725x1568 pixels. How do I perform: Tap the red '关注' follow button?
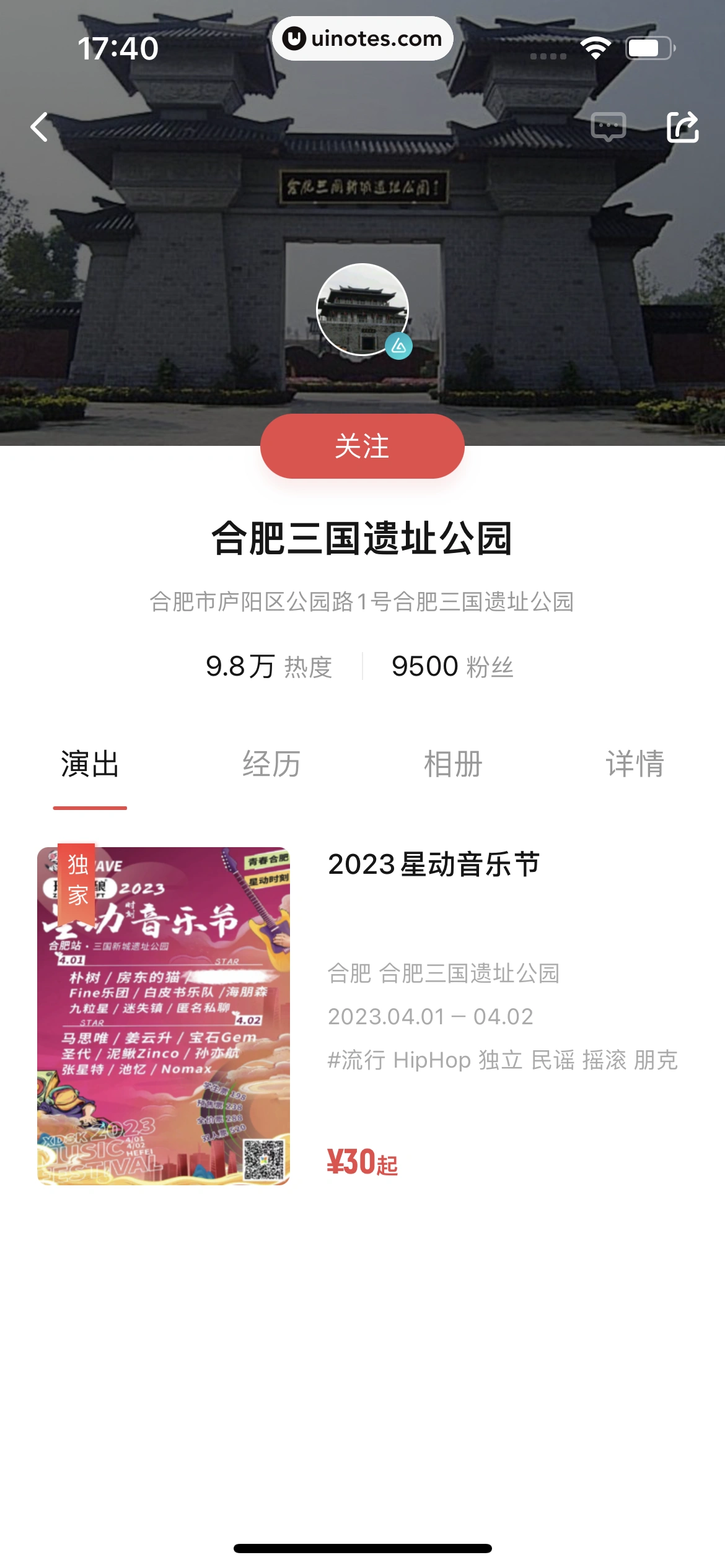(x=362, y=446)
